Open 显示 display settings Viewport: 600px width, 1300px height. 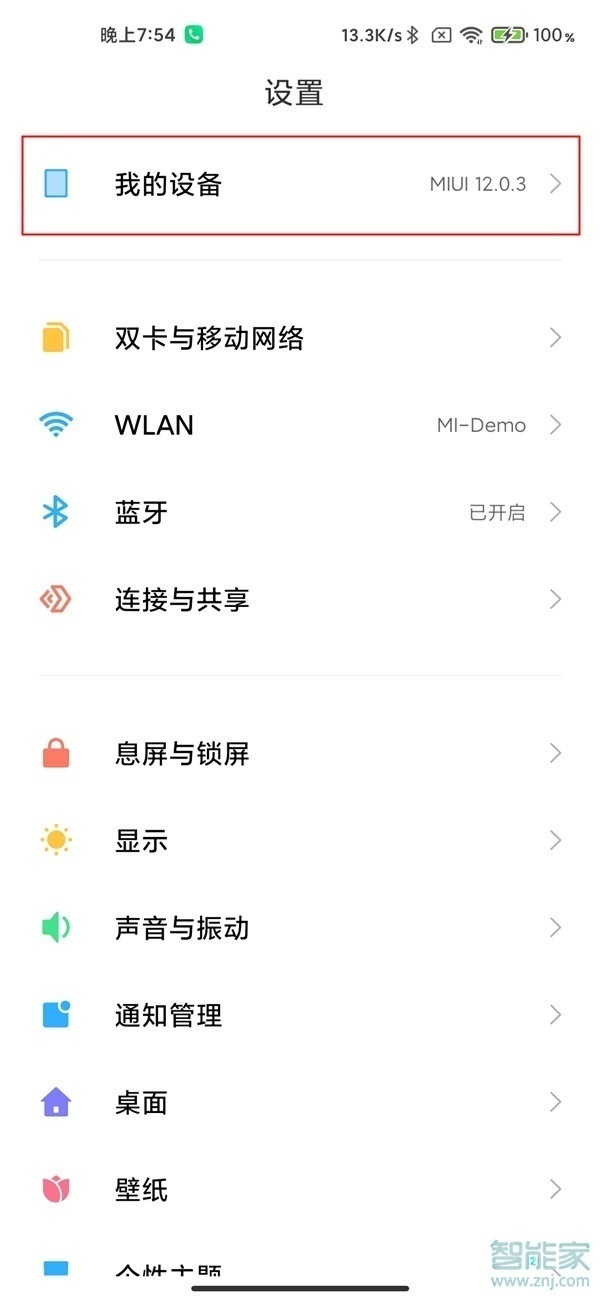300,840
